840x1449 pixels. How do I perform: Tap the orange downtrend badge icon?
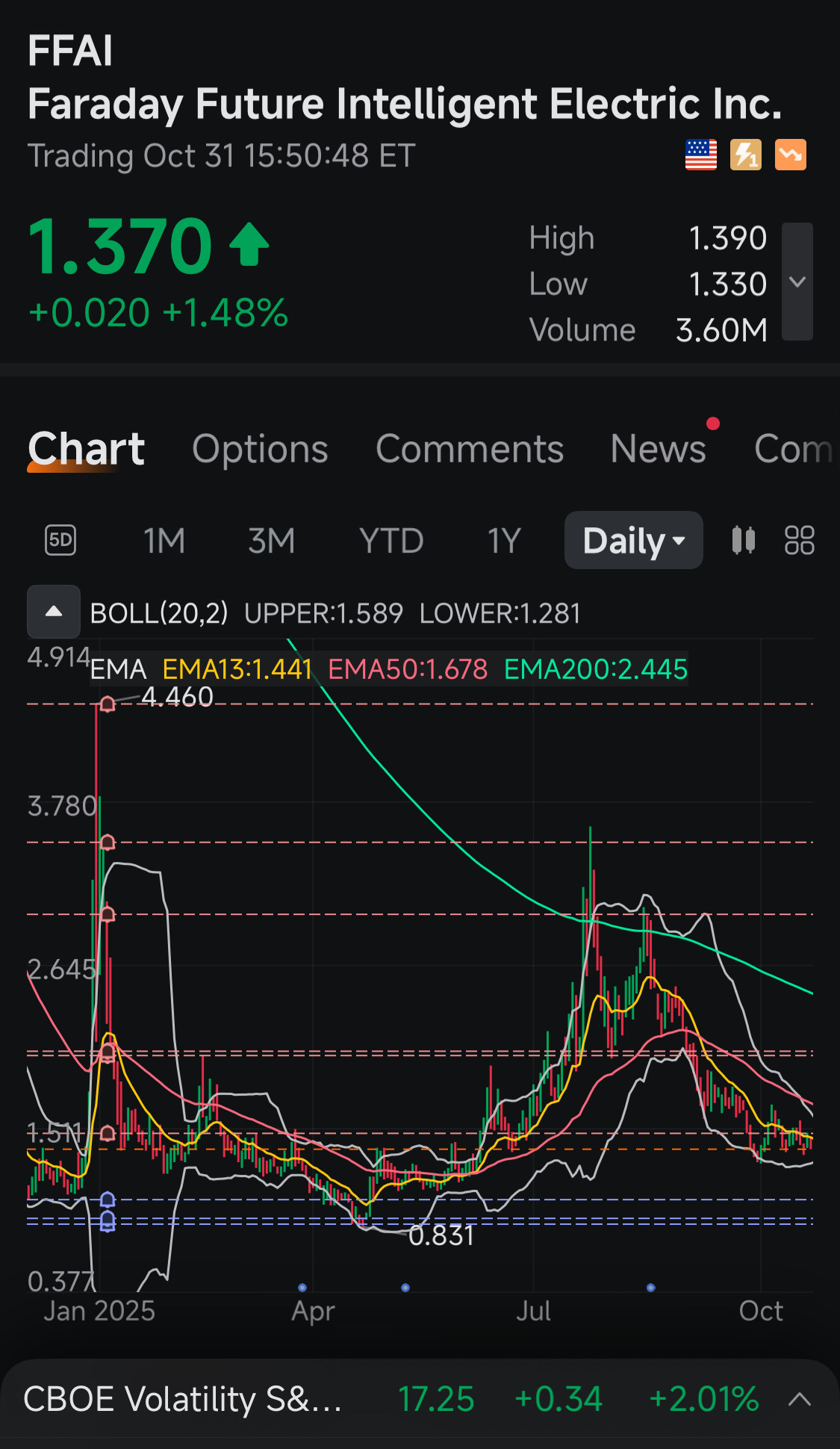pyautogui.click(x=791, y=155)
